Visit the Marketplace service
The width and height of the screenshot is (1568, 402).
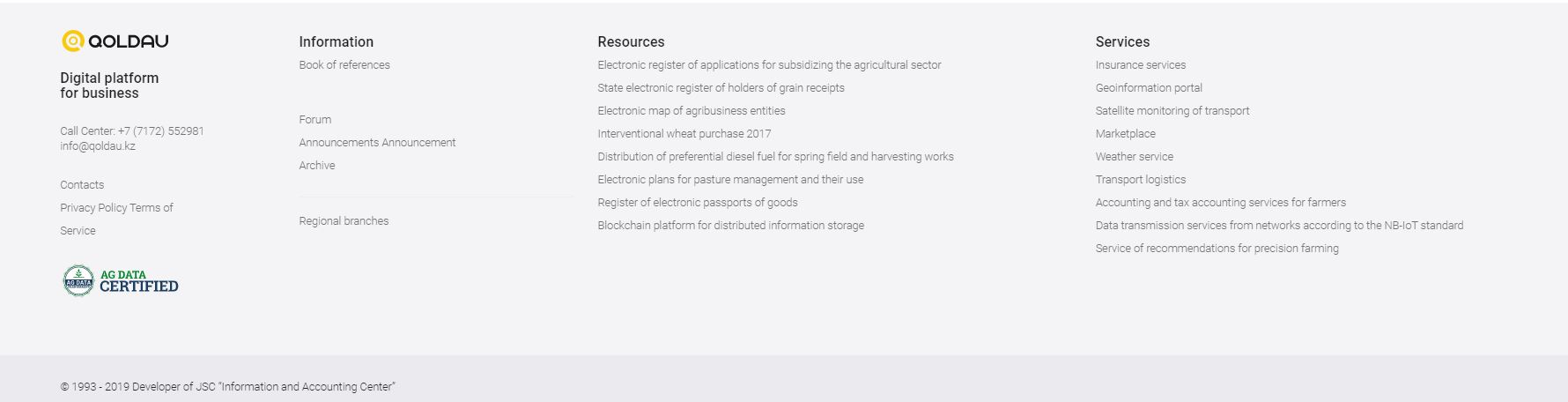(x=1125, y=134)
